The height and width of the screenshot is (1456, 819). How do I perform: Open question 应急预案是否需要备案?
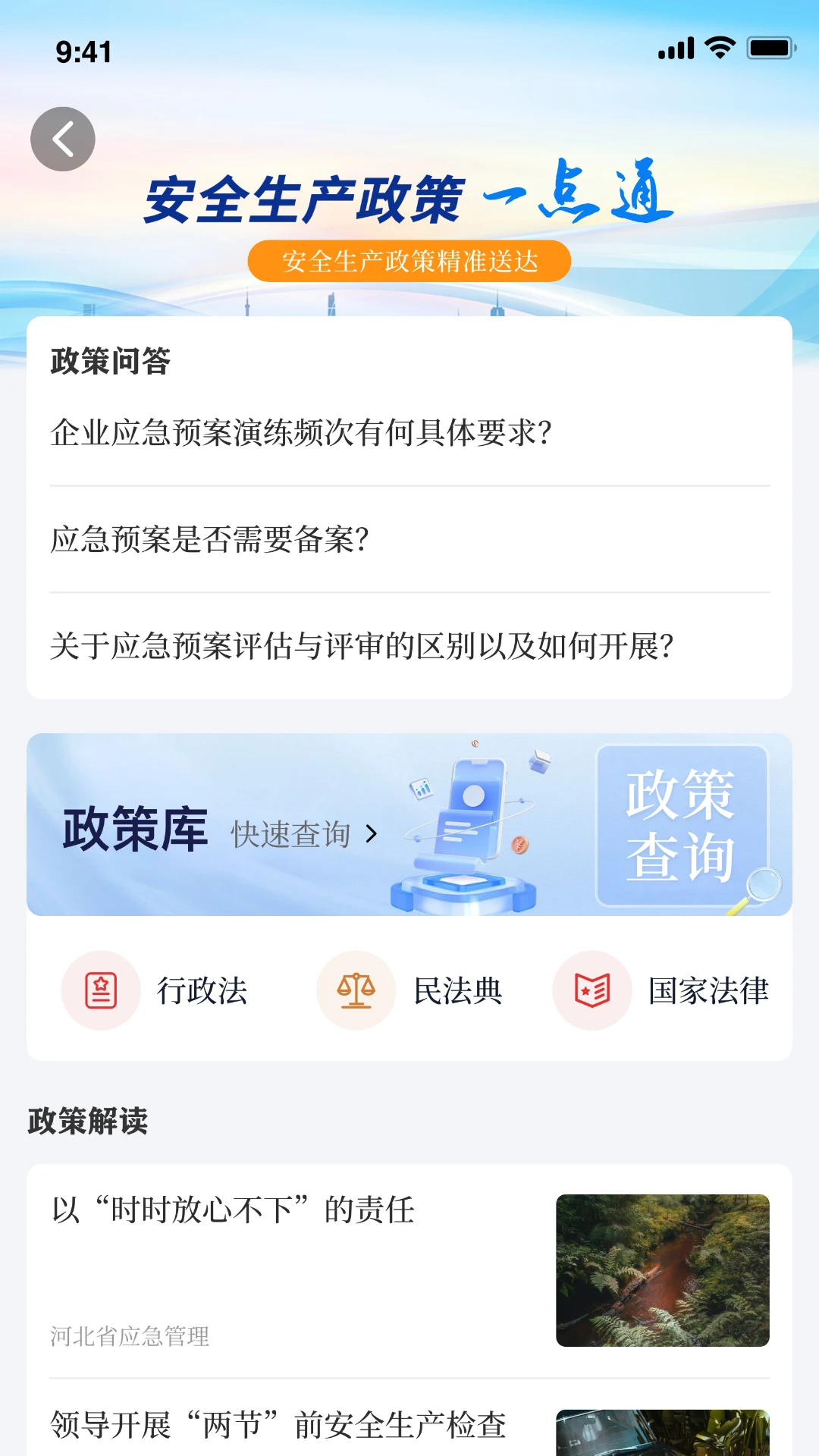pyautogui.click(x=211, y=540)
